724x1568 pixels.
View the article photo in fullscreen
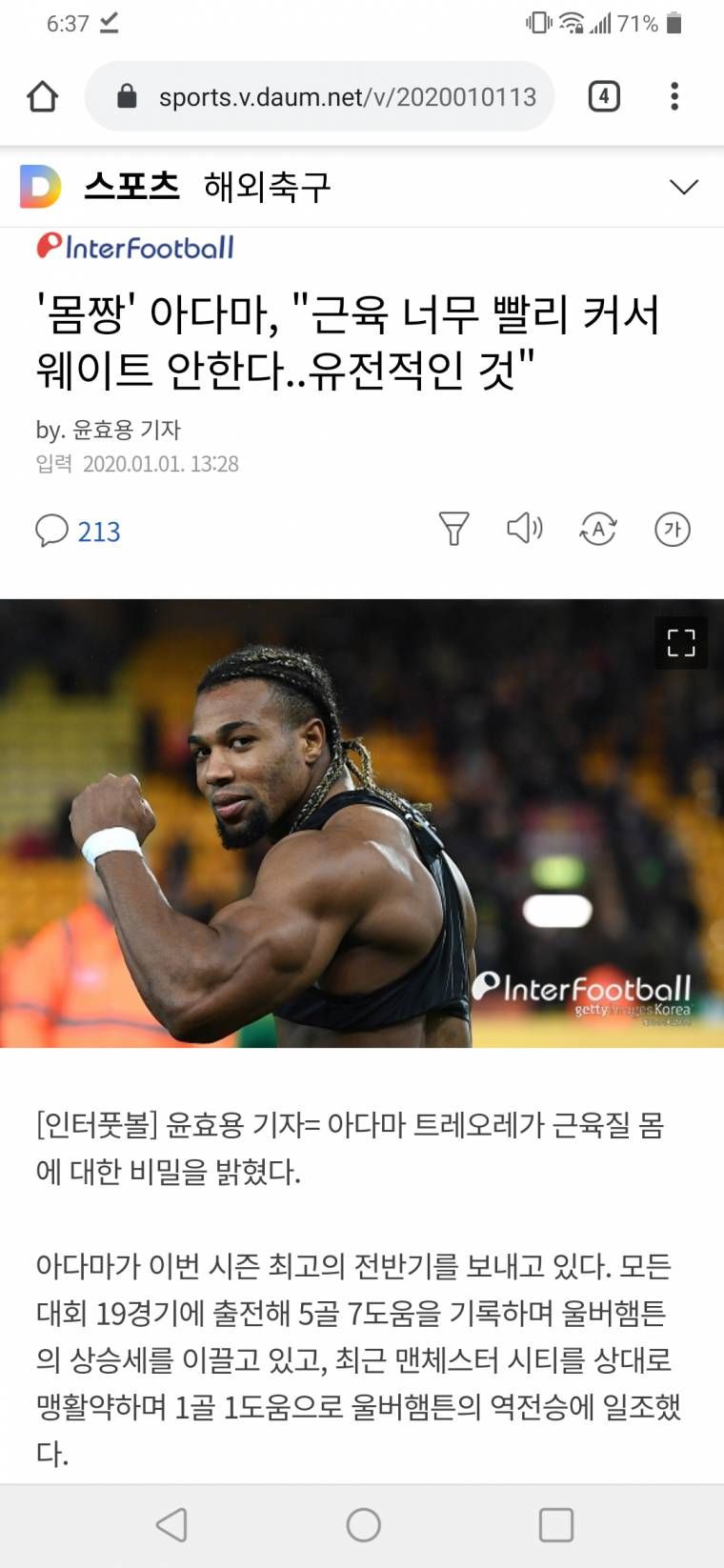coord(681,643)
